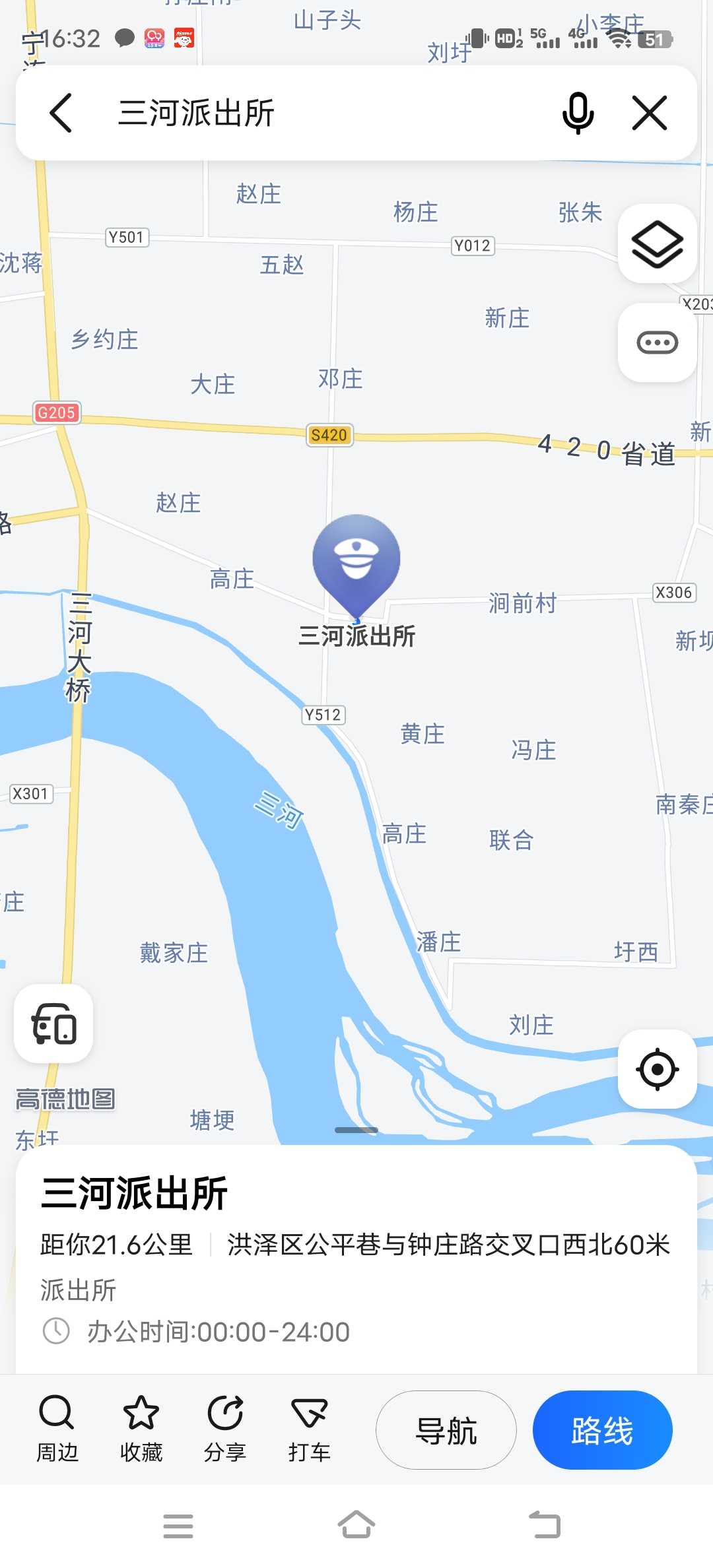Share this location via 分享
Viewport: 713px width, 1568px height.
225,1429
